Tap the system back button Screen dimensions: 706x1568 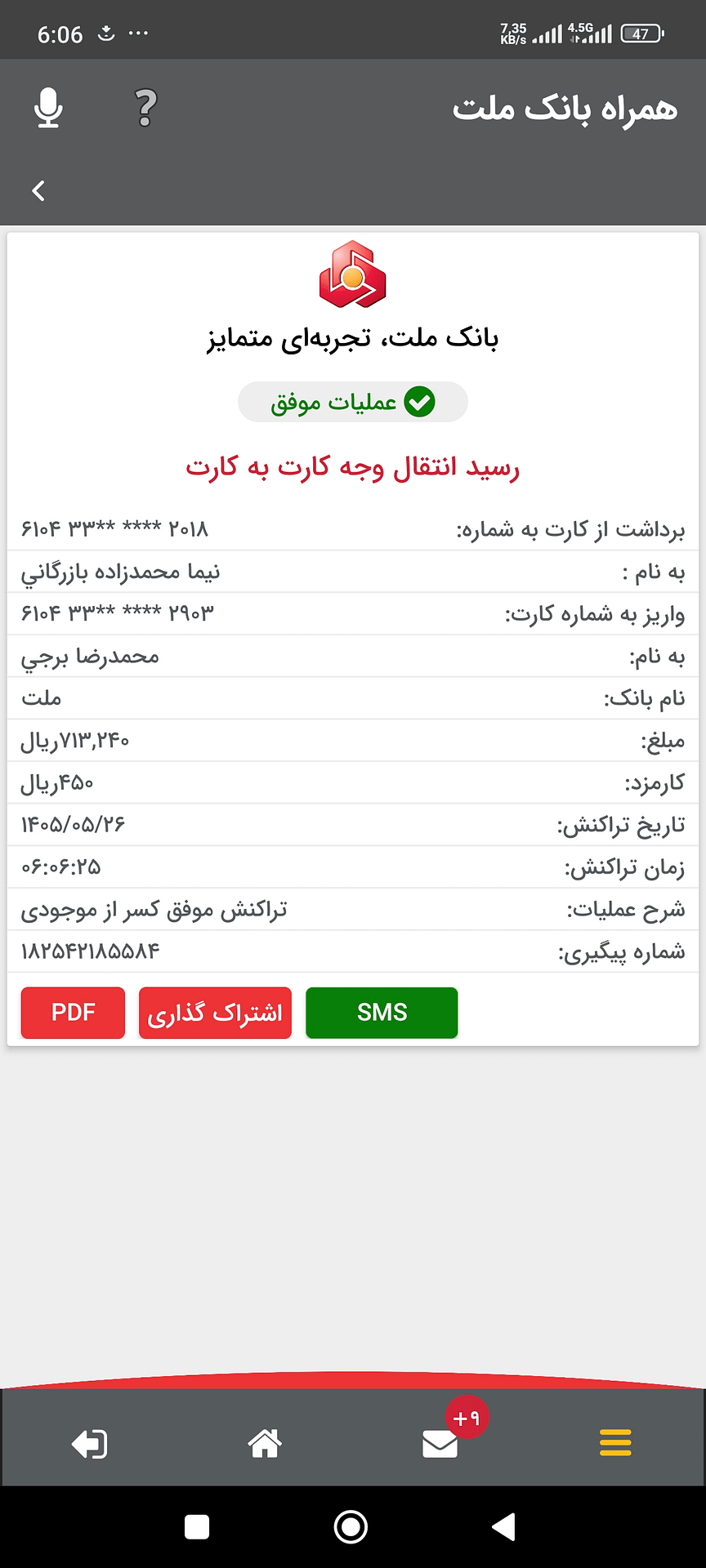[x=504, y=1526]
